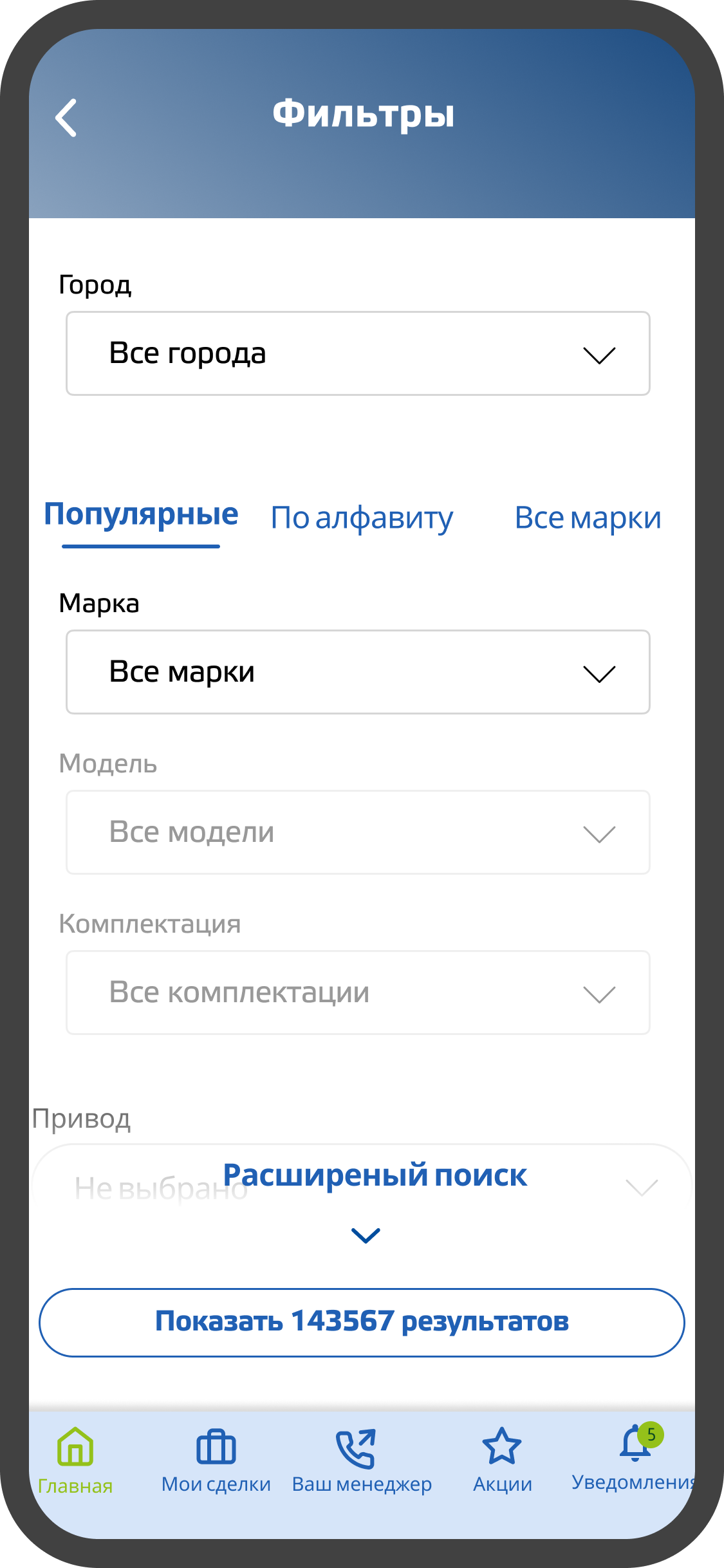This screenshot has width=724, height=1568.
Task: Open the Модель dropdown showing Все модели
Action: pos(358,832)
